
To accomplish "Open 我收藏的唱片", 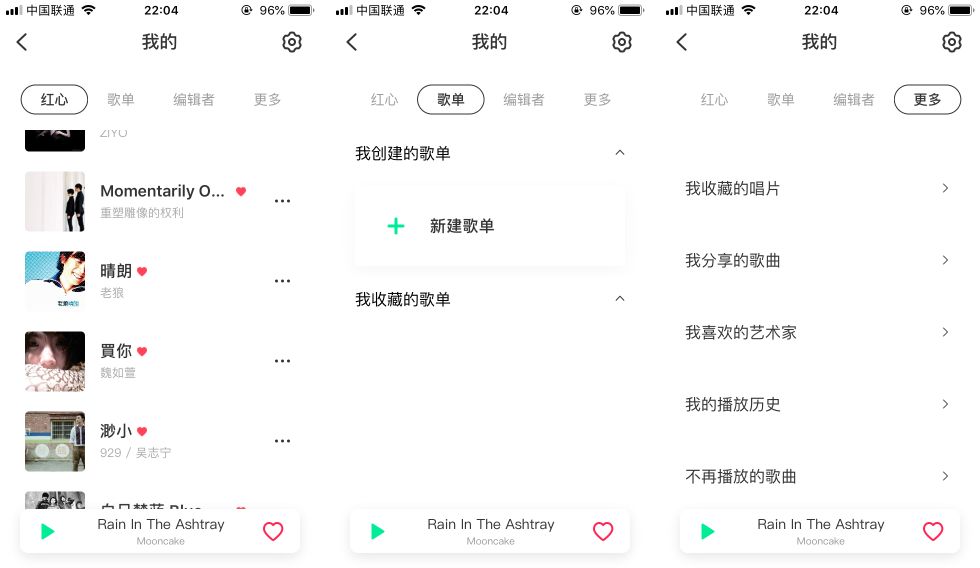I will click(x=817, y=188).
